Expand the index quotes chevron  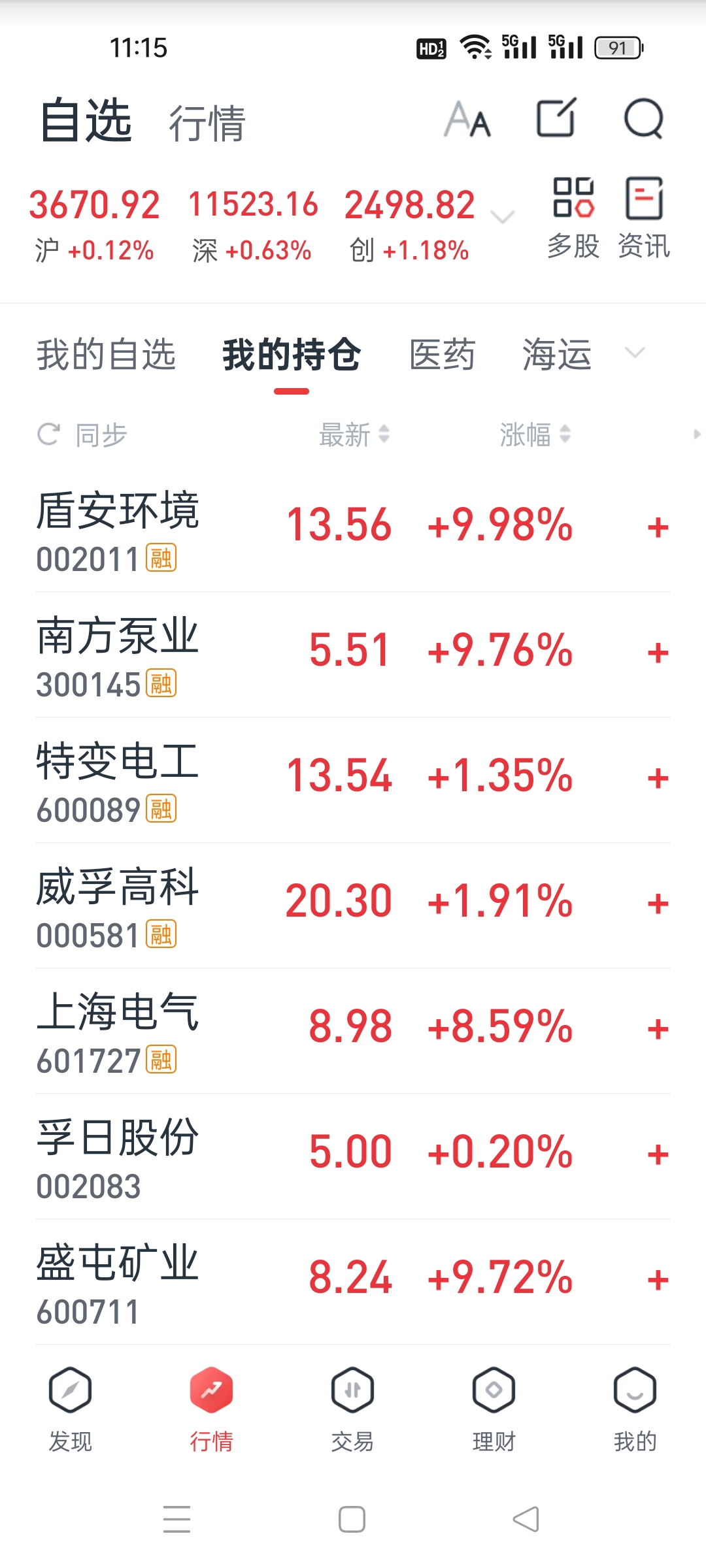point(502,217)
